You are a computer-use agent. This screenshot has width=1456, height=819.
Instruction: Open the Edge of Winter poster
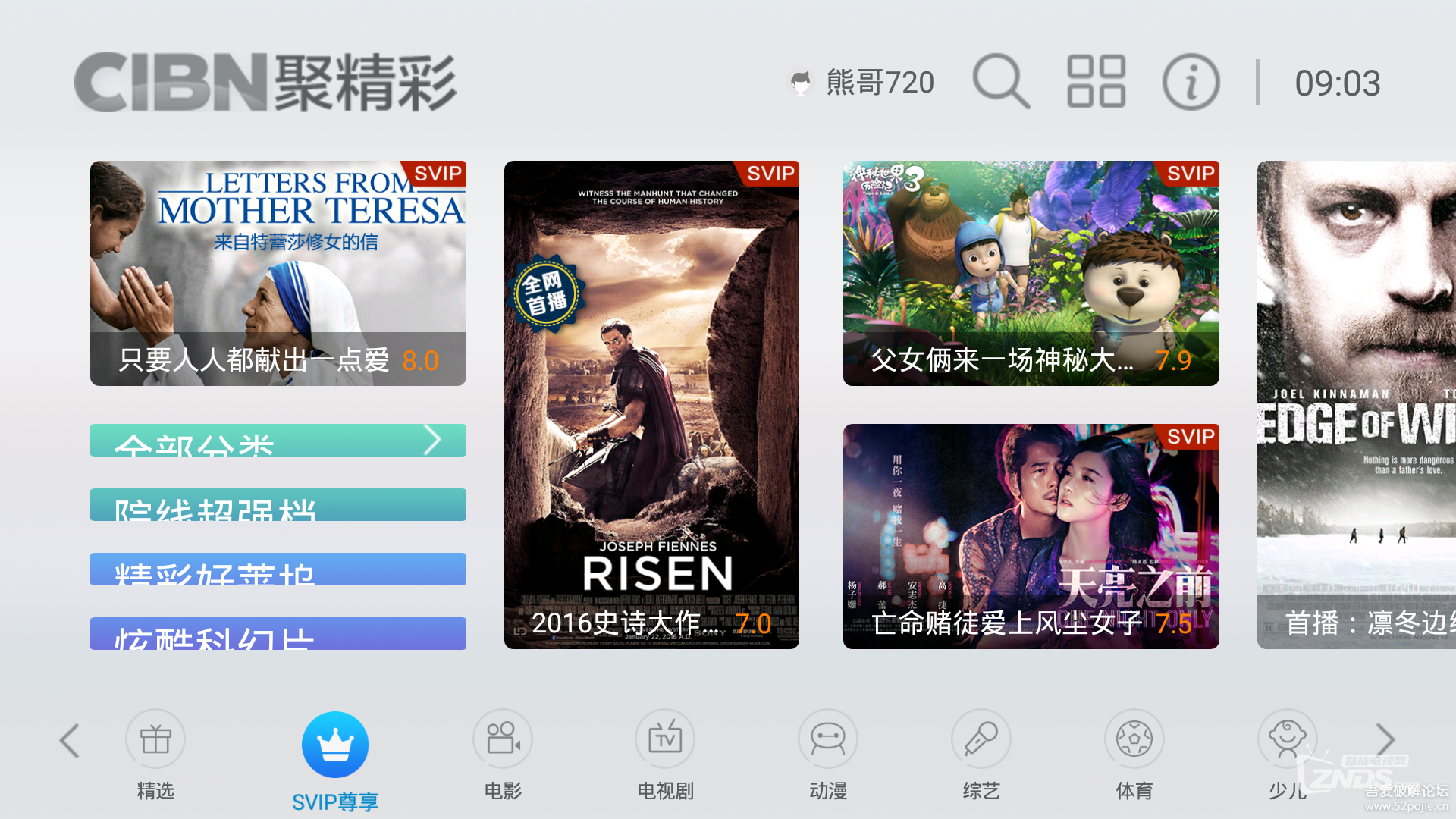point(1356,404)
